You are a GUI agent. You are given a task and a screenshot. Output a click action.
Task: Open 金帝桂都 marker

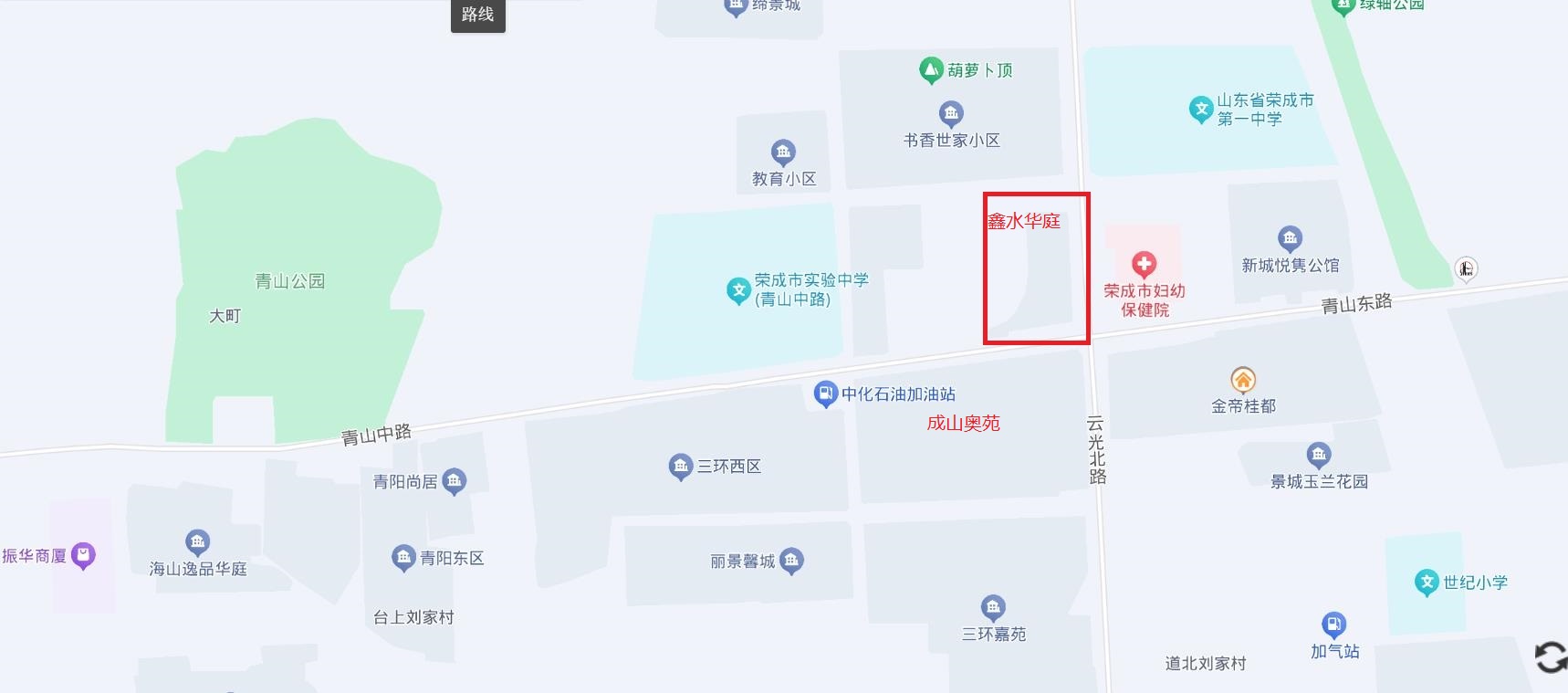click(1243, 379)
